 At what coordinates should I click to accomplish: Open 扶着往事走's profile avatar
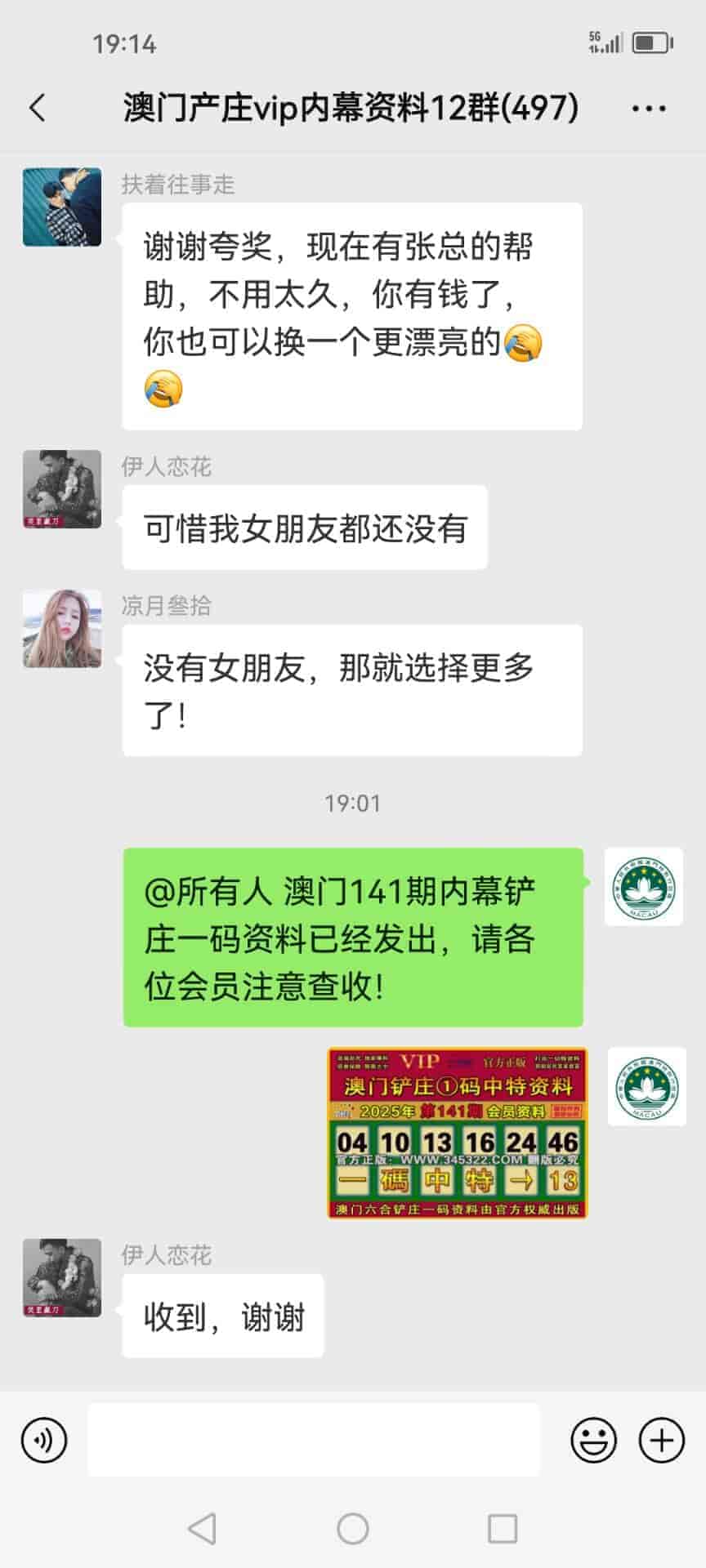tap(62, 207)
